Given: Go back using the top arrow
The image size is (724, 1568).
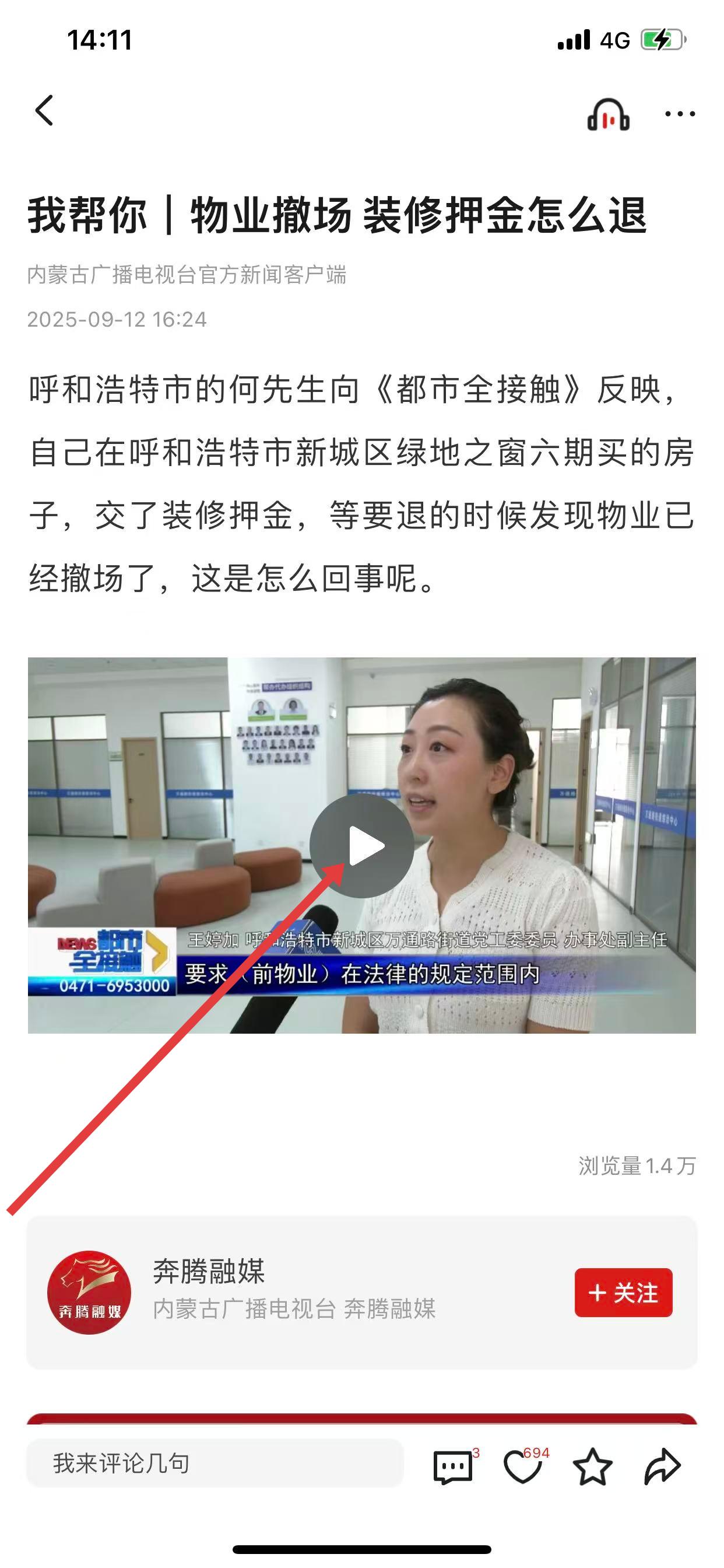Looking at the screenshot, I should [x=44, y=111].
